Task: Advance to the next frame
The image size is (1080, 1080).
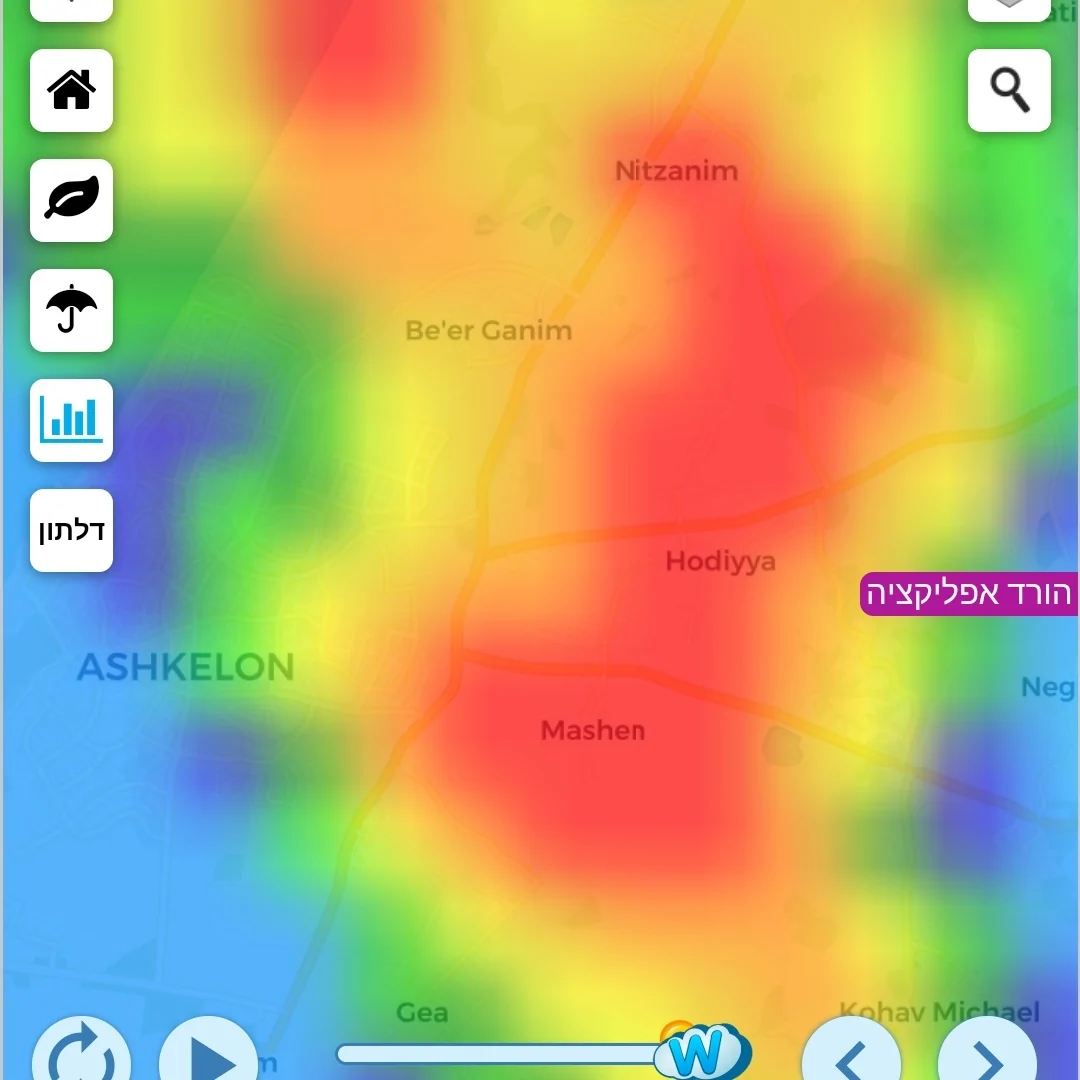Action: coord(986,1055)
